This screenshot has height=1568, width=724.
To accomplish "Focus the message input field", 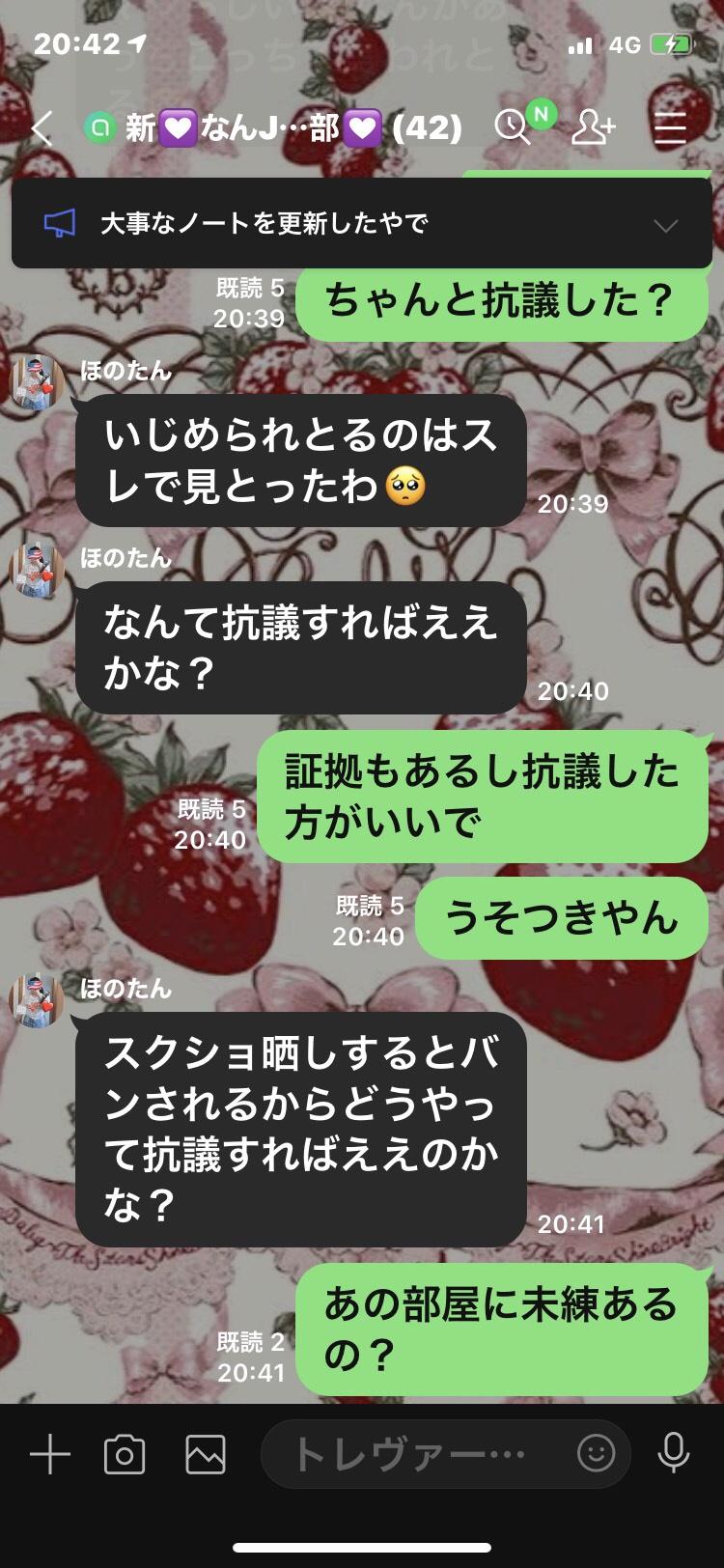I will 415,1453.
